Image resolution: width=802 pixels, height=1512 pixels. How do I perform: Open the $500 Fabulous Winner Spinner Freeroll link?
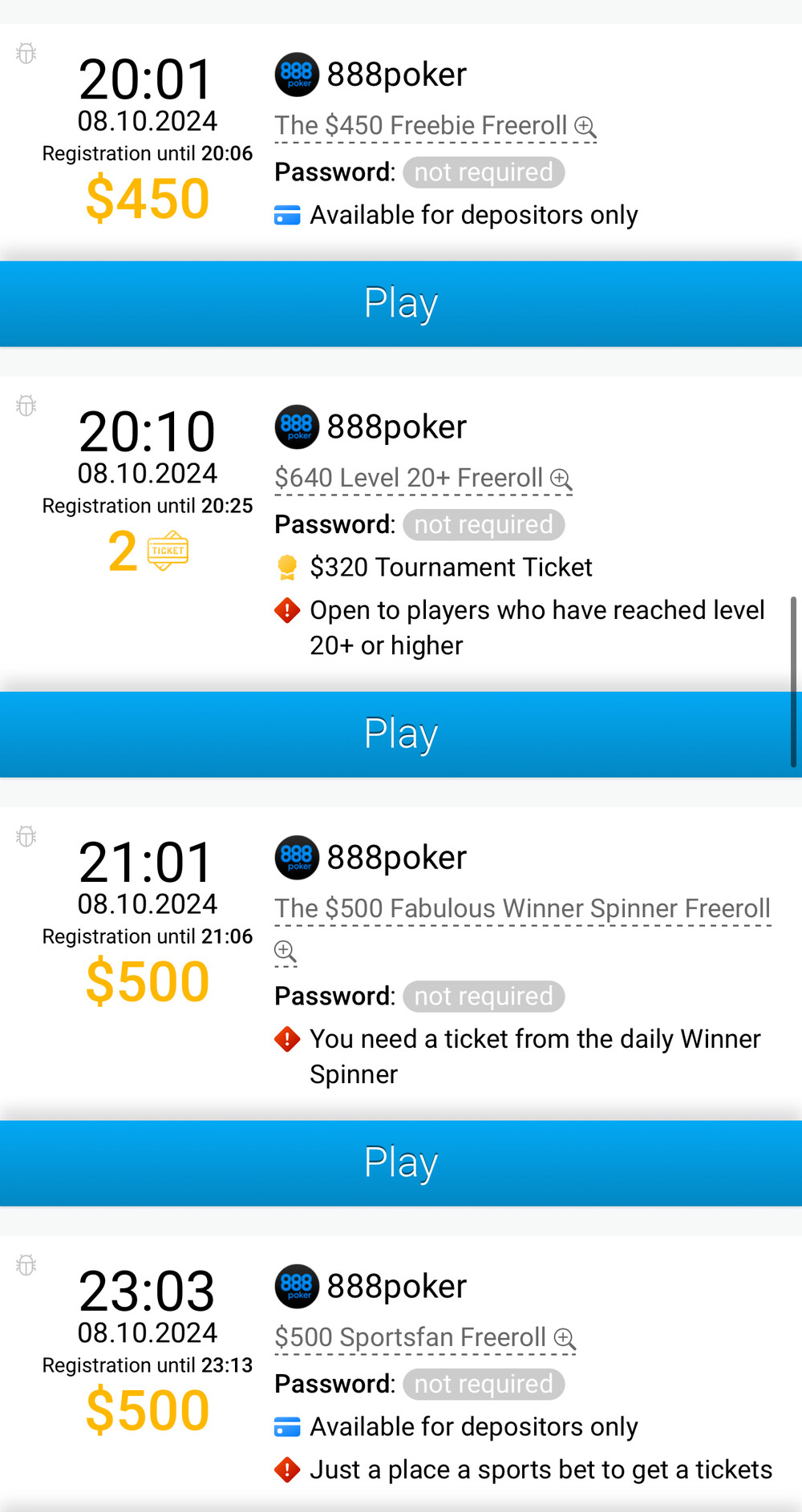point(522,909)
